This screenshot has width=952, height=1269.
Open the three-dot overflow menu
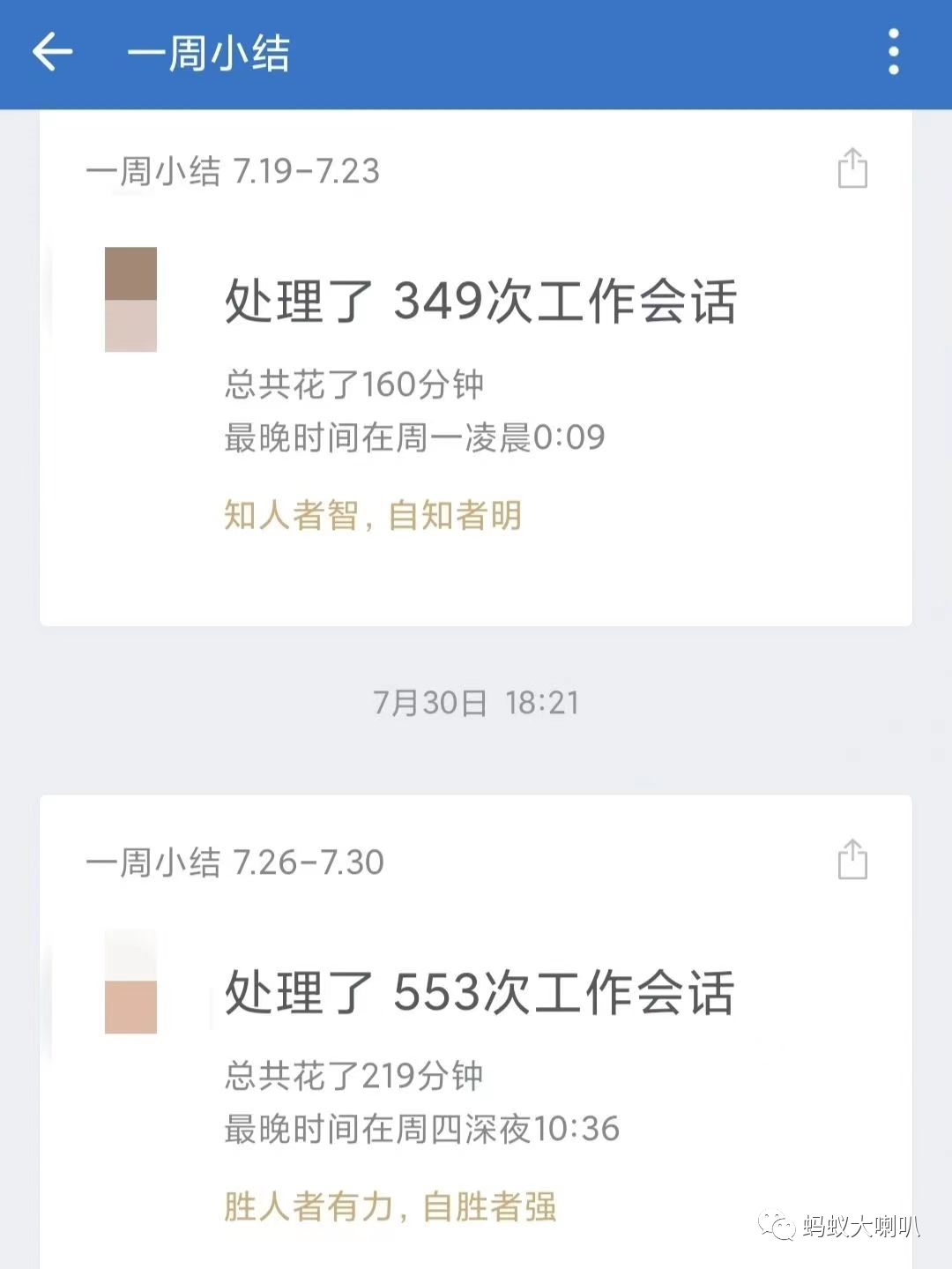coord(893,52)
